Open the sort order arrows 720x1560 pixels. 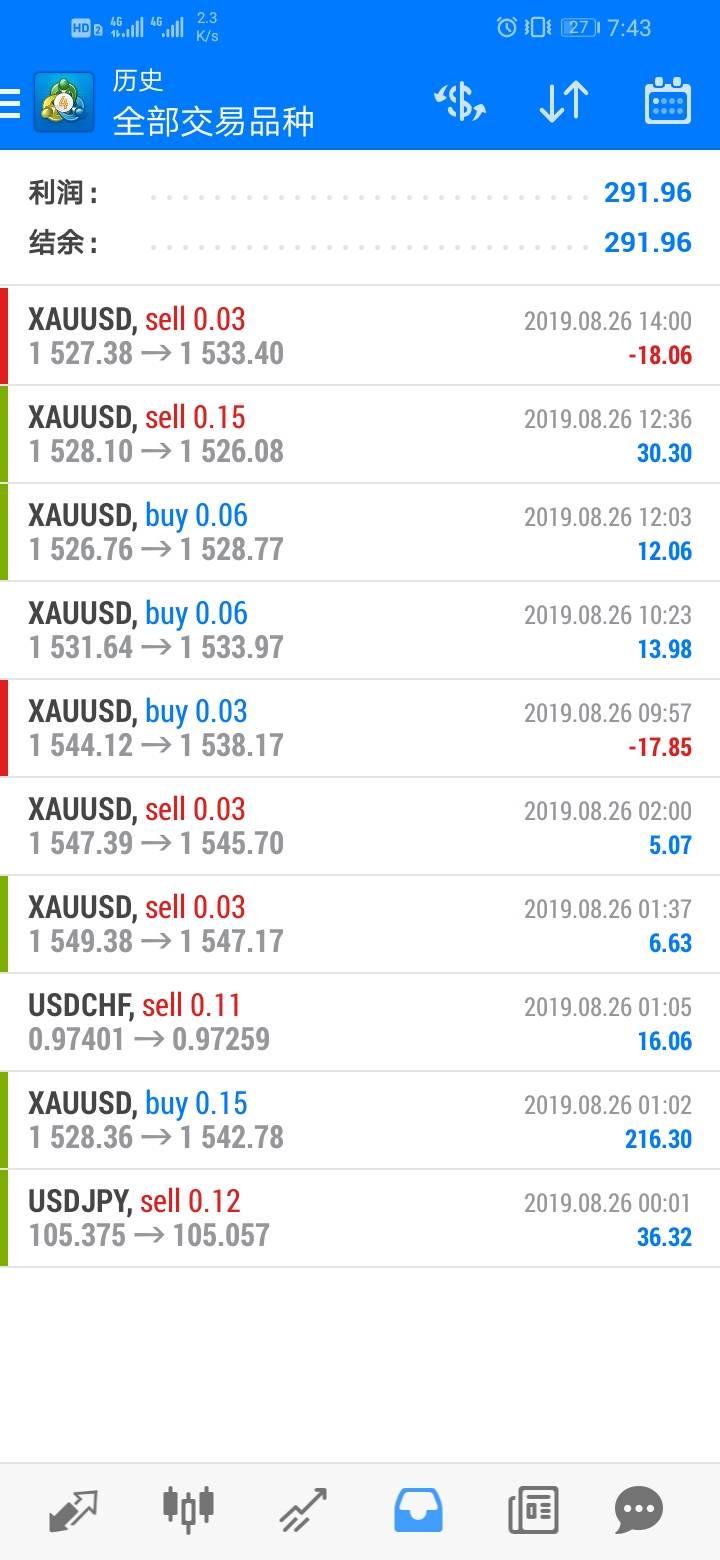click(x=564, y=102)
